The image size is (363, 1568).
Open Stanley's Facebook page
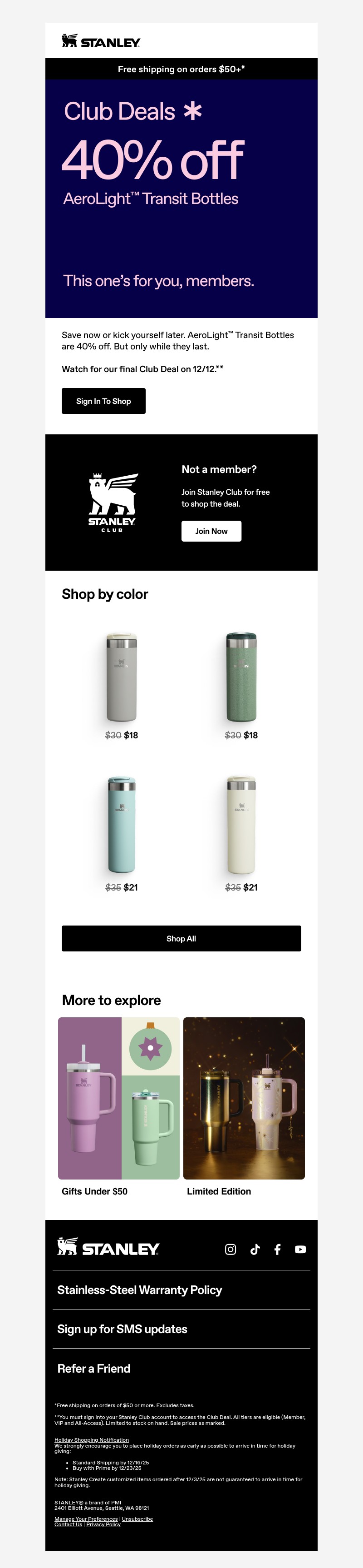(x=277, y=1249)
